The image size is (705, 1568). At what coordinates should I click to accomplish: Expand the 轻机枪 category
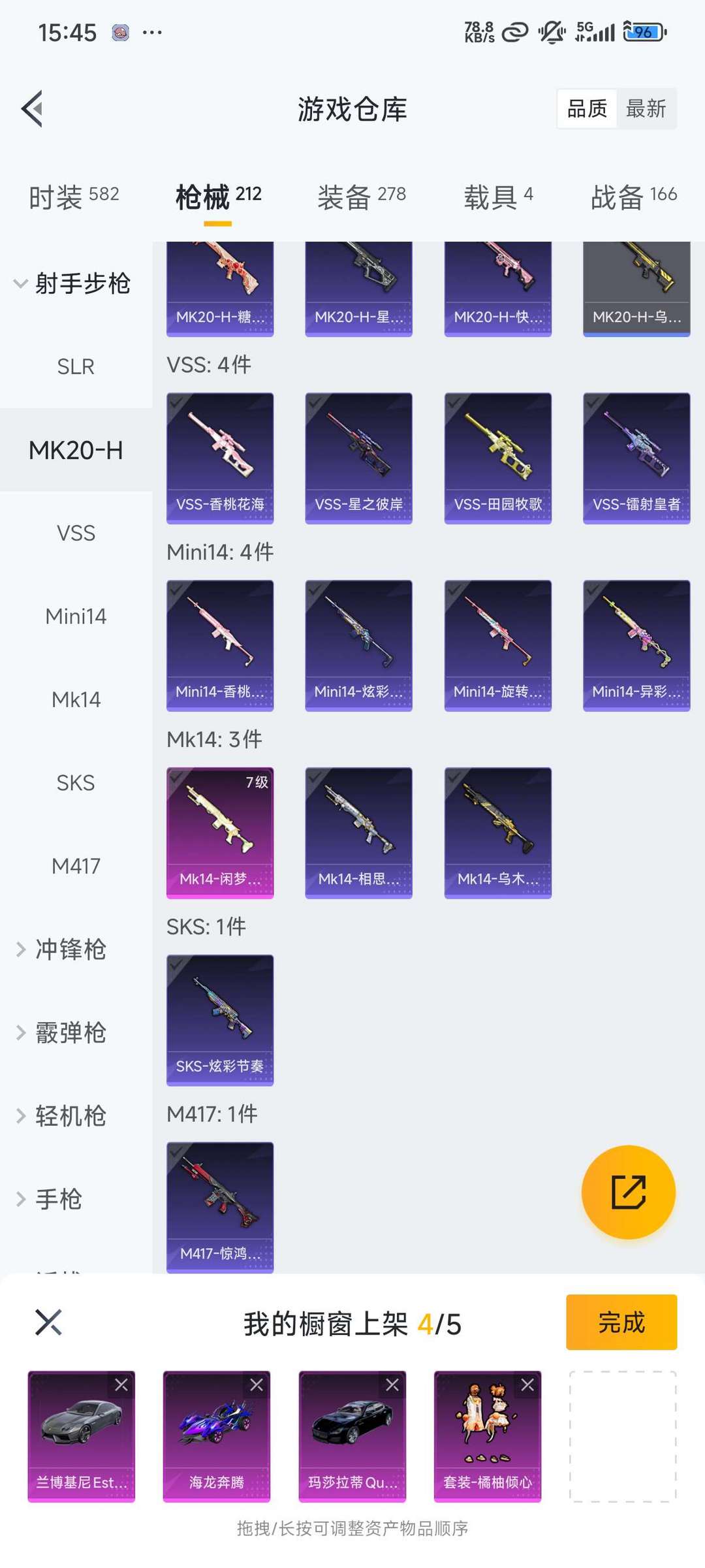(70, 1115)
